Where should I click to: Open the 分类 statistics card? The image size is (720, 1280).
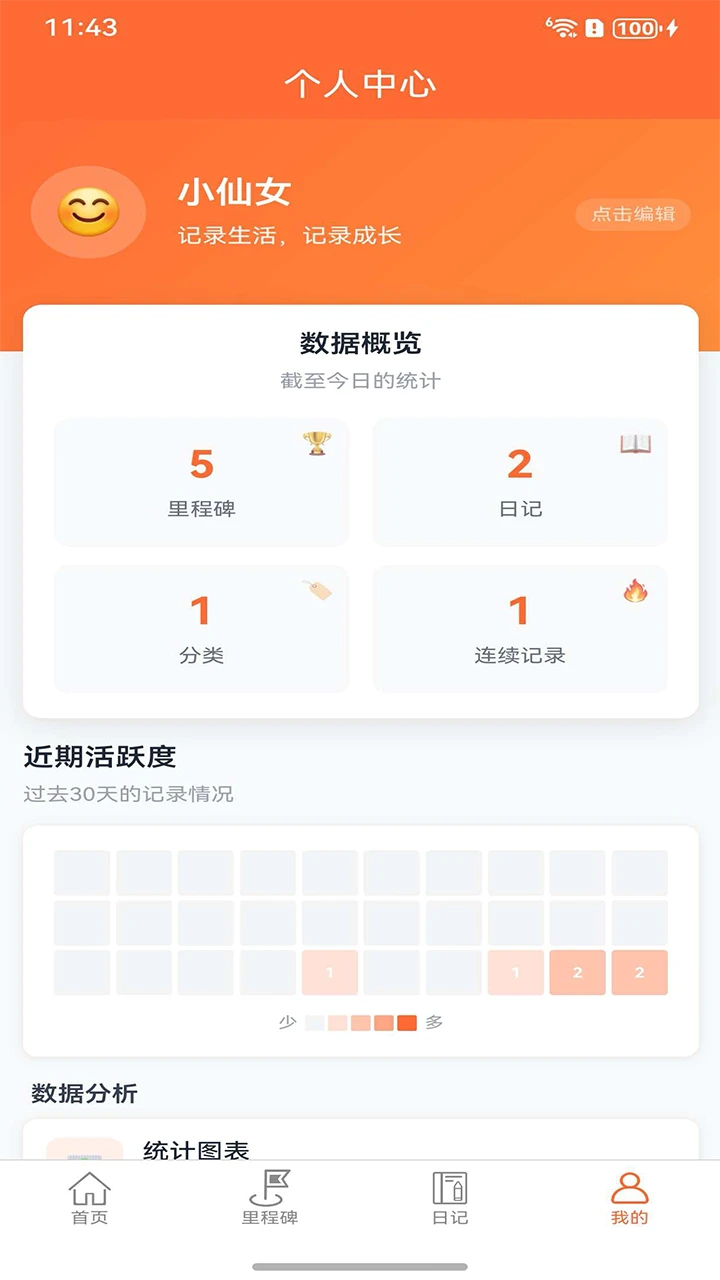(x=201, y=629)
